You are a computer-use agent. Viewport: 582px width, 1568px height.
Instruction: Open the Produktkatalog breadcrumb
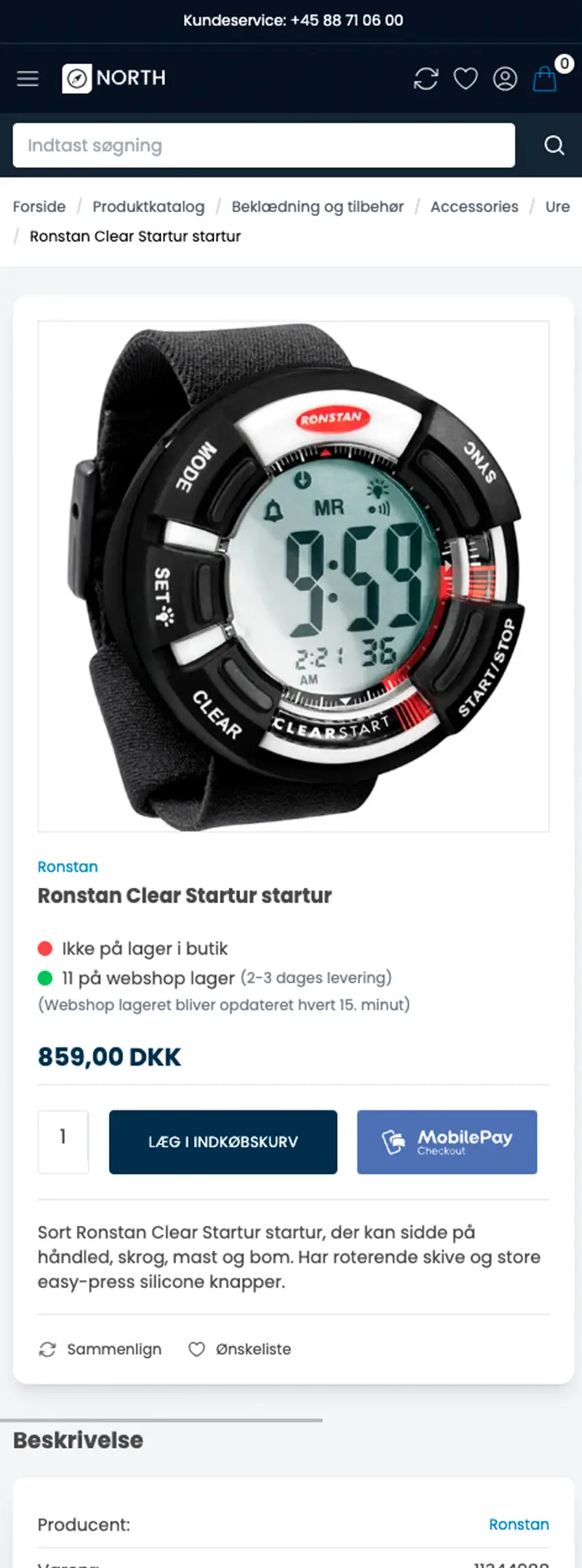(x=149, y=207)
